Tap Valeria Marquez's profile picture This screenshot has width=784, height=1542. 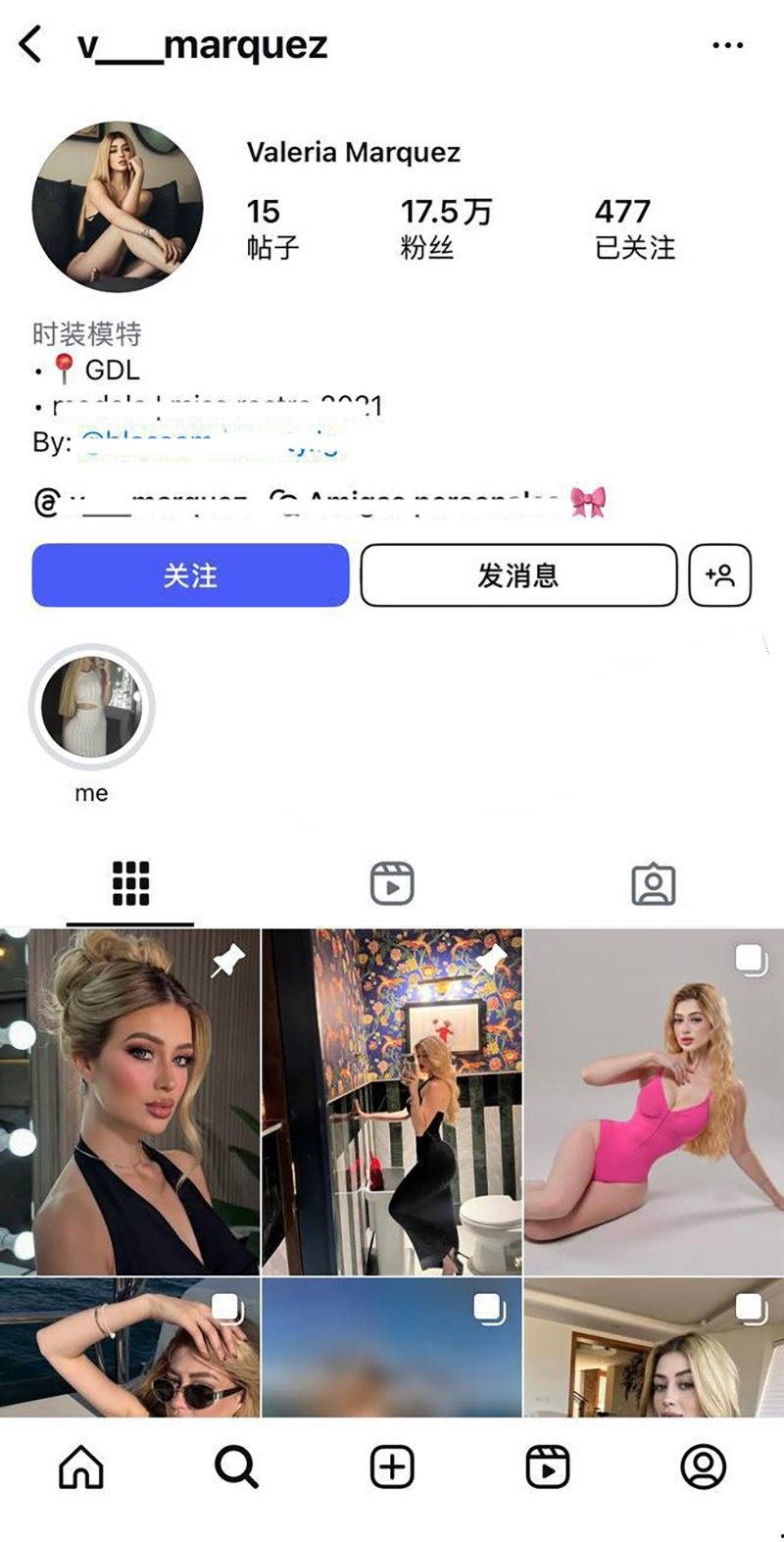coord(118,204)
